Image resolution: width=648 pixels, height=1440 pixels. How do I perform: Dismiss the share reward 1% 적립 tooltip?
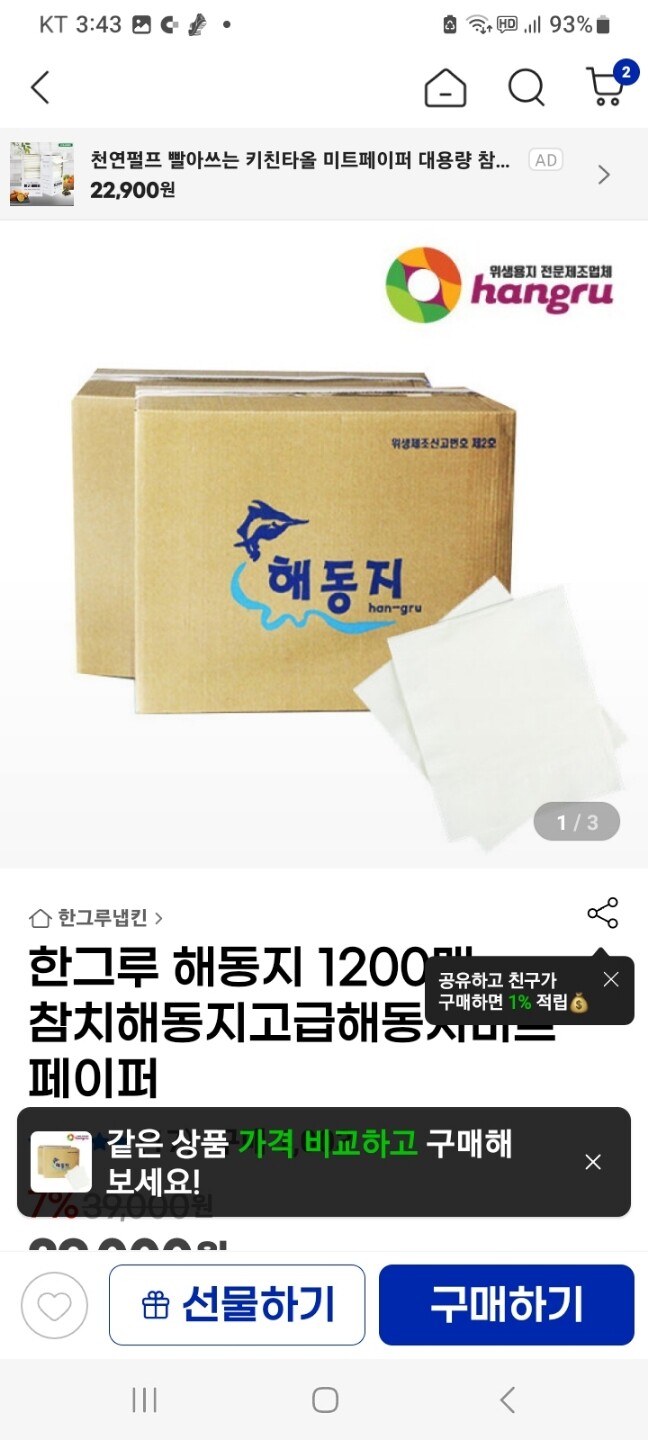click(611, 979)
